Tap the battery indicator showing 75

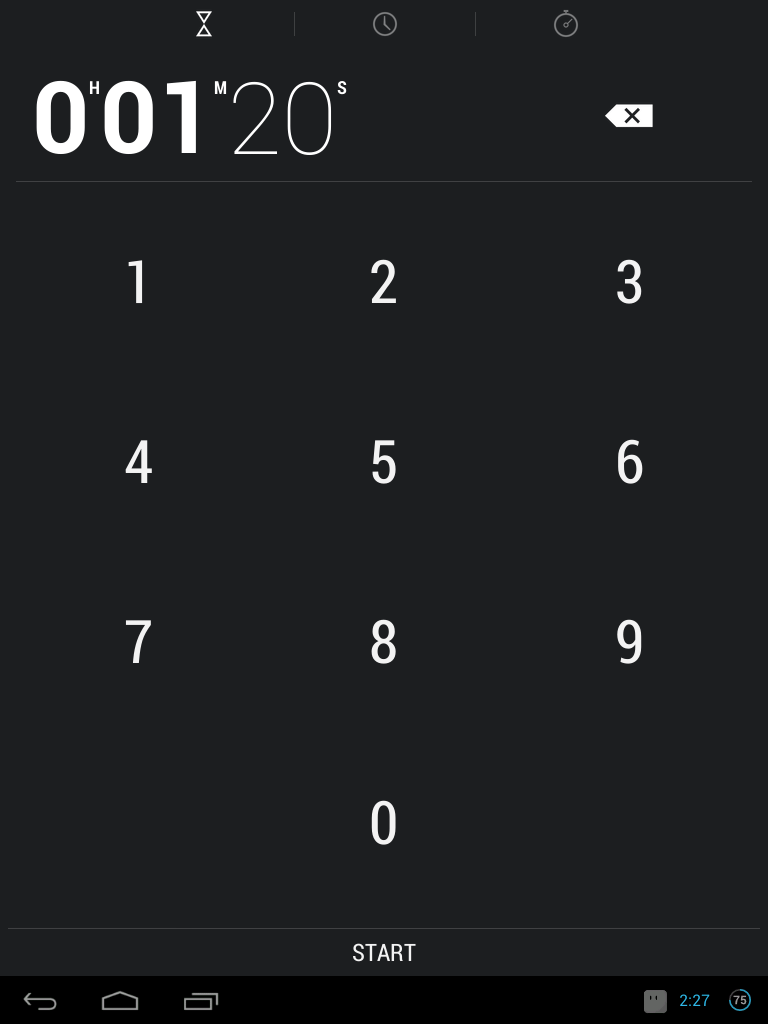739,1000
